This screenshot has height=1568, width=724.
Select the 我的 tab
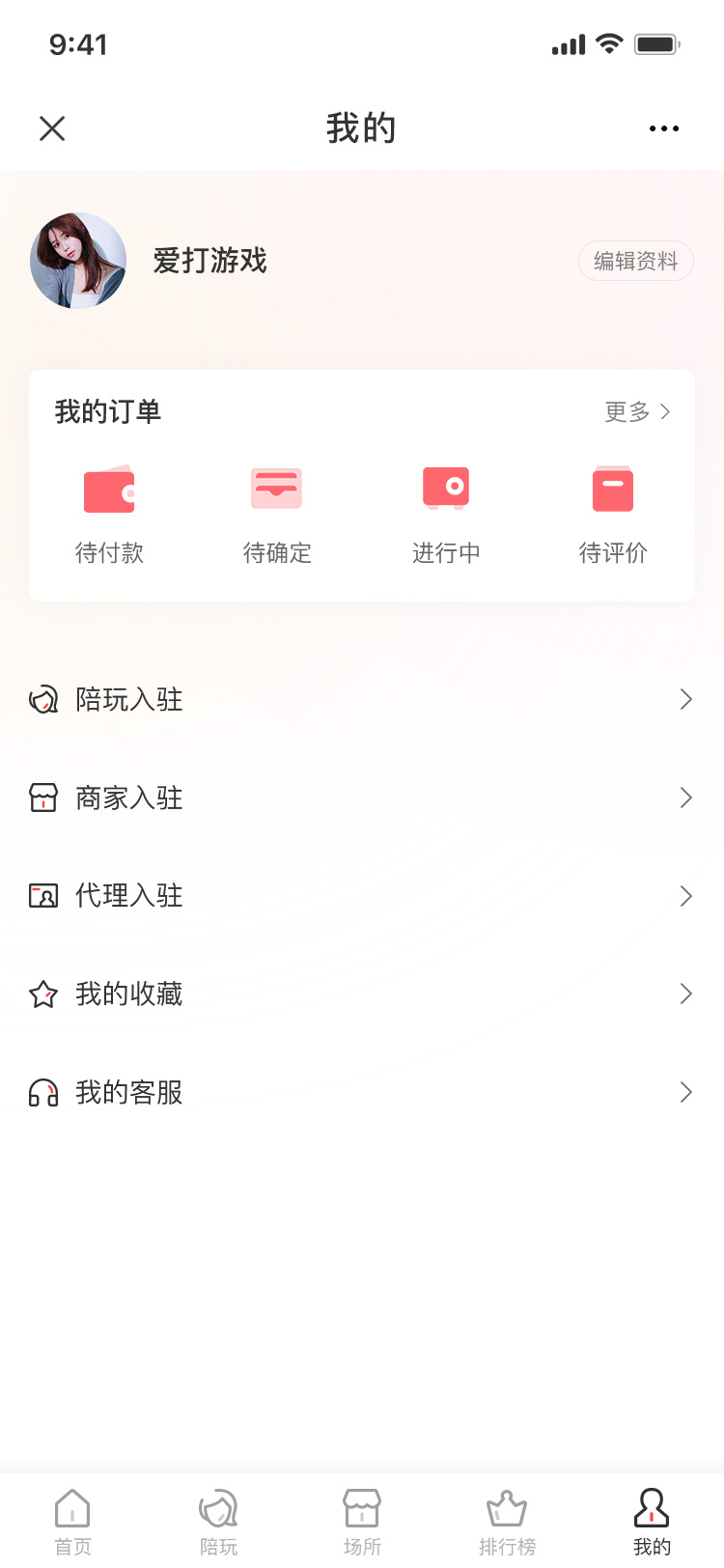coord(652,1522)
